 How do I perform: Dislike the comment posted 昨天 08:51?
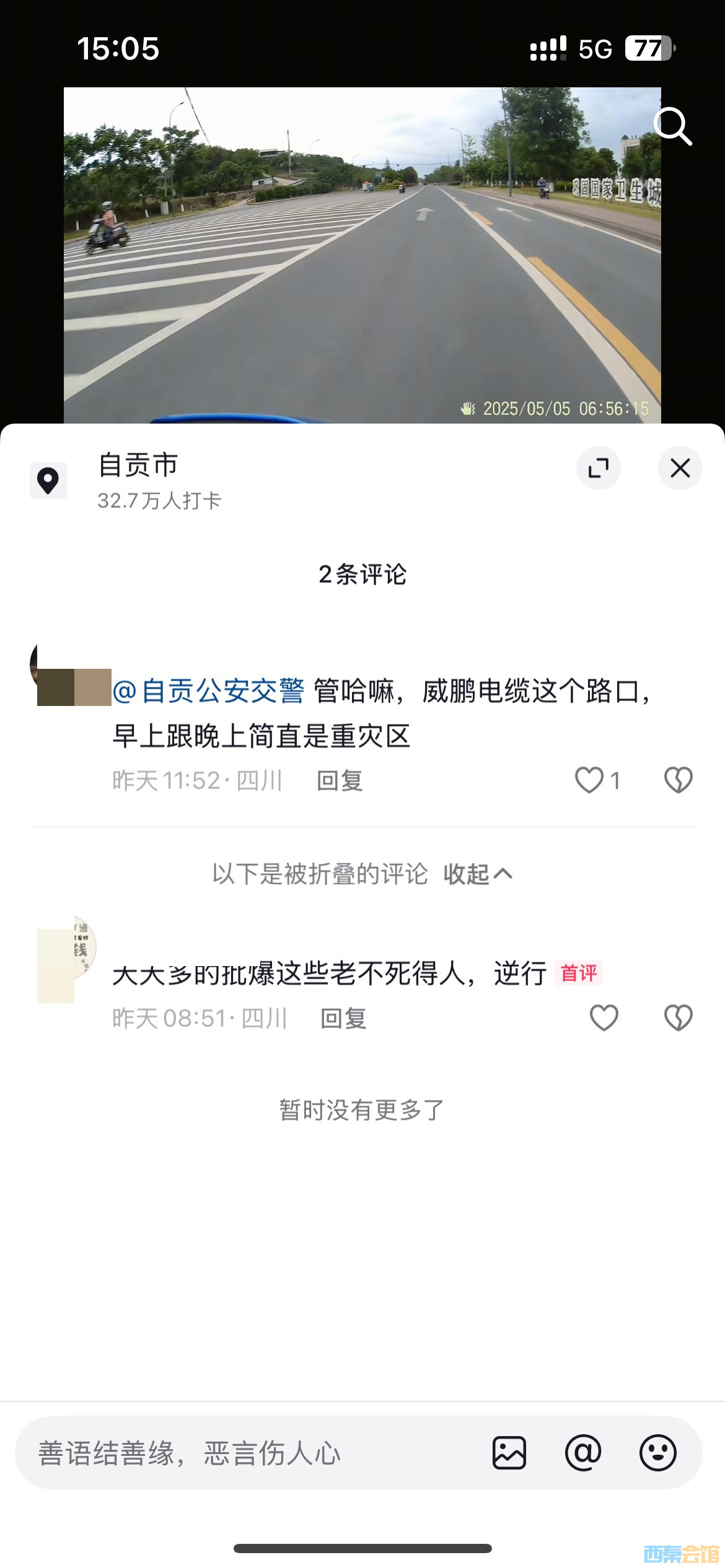(678, 1018)
